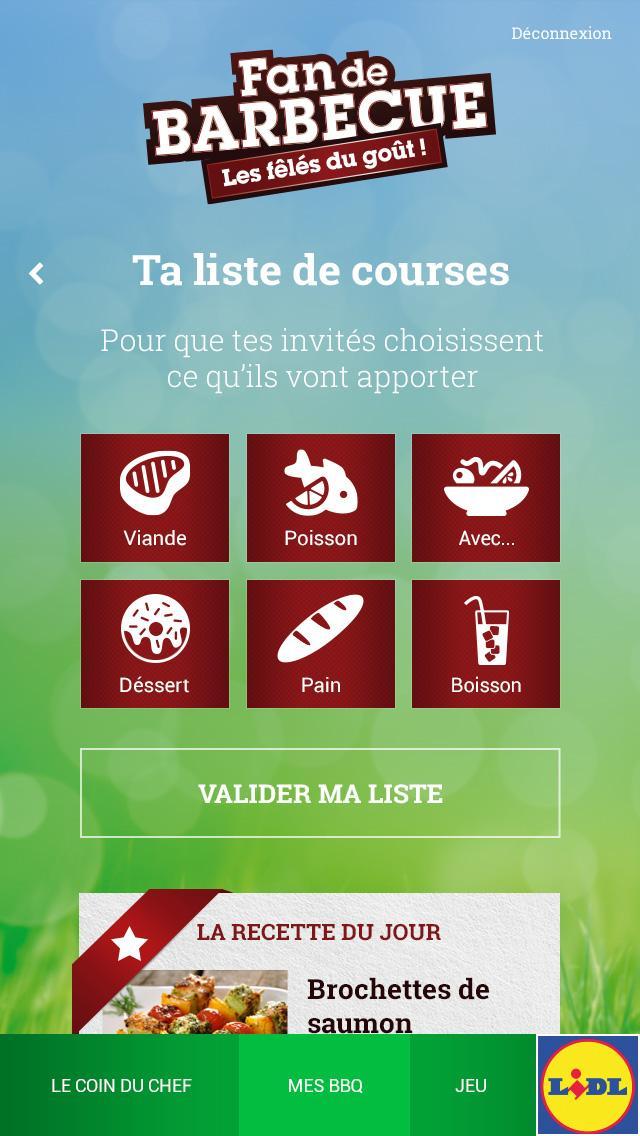
Task: Open the Jeu tab
Action: (x=471, y=1085)
